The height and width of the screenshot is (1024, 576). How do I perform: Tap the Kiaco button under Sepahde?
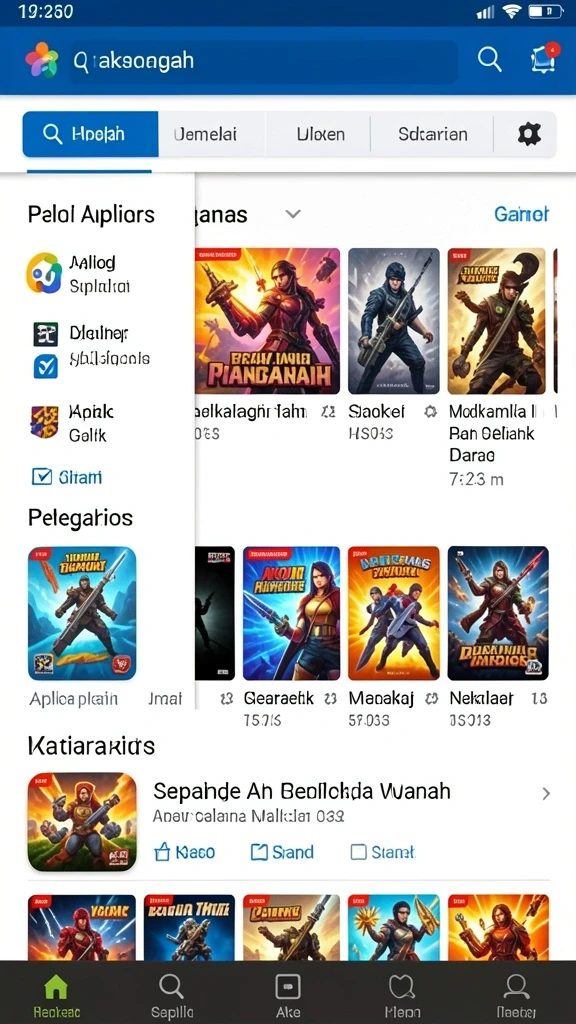tap(184, 852)
